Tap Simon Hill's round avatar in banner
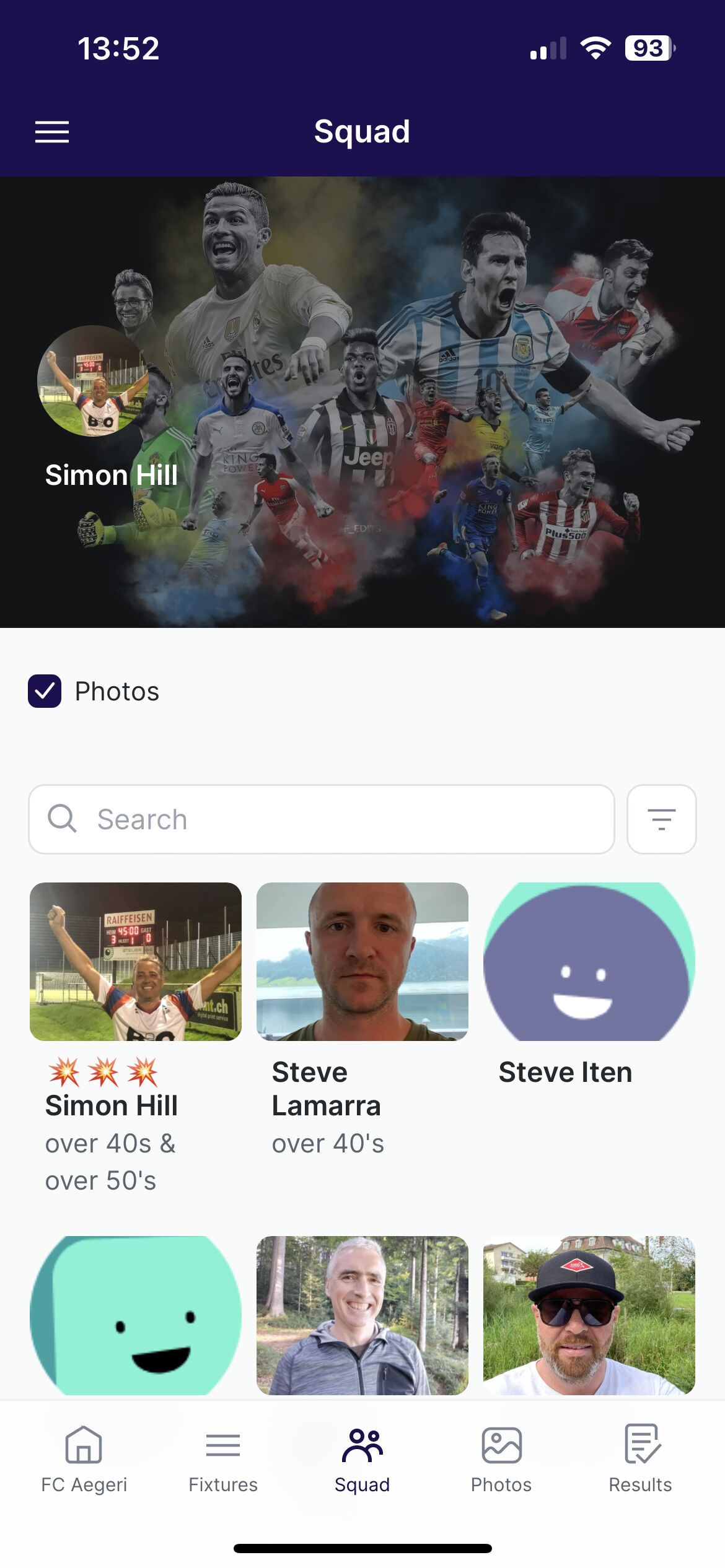725x1568 pixels. click(x=93, y=381)
